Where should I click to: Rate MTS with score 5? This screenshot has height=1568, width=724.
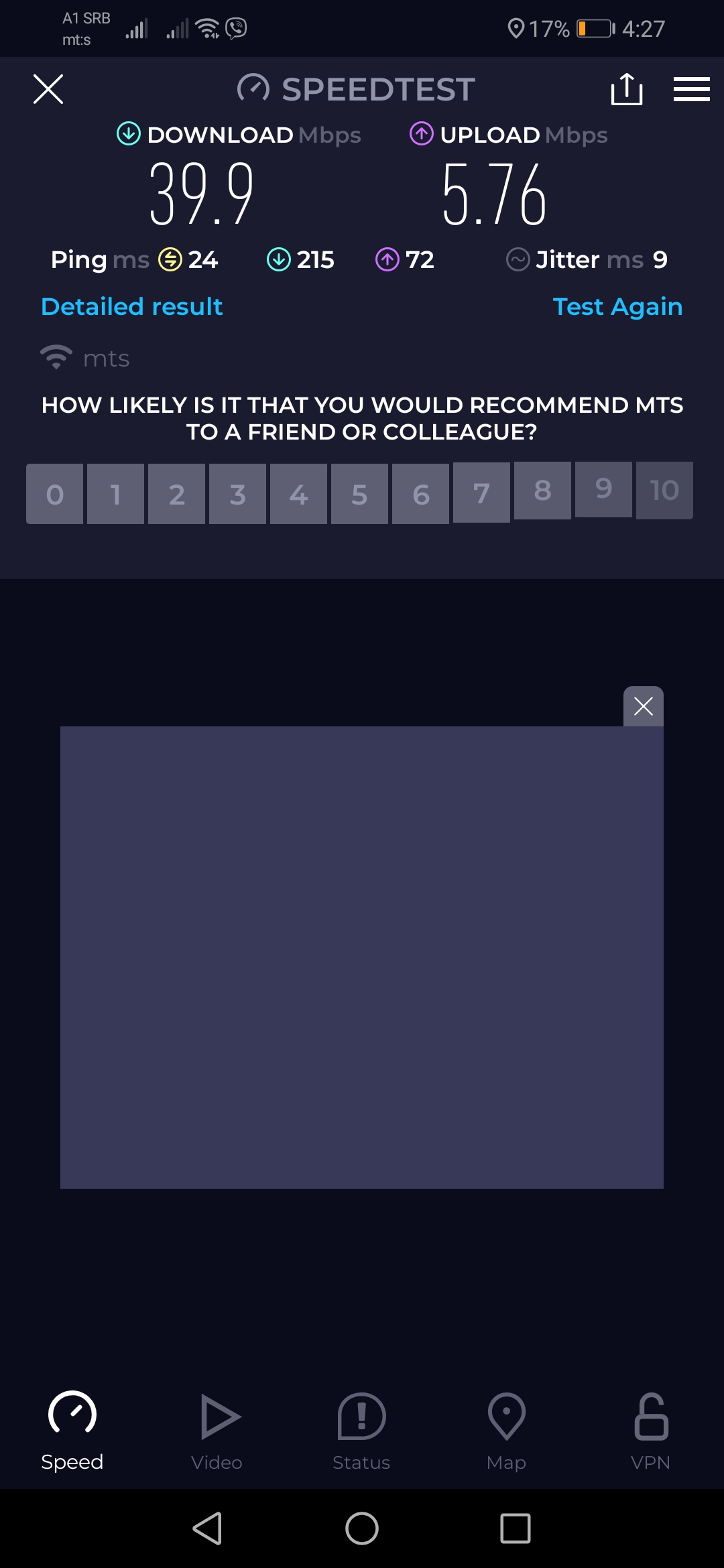[359, 494]
